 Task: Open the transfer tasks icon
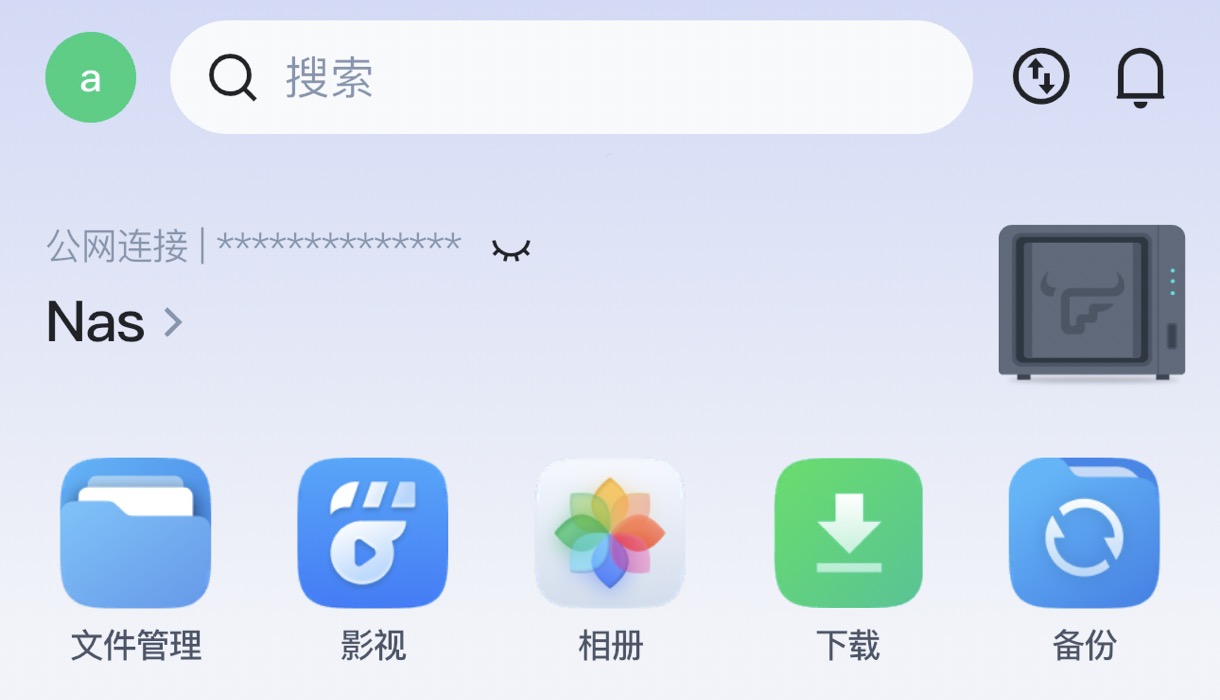coord(1041,77)
